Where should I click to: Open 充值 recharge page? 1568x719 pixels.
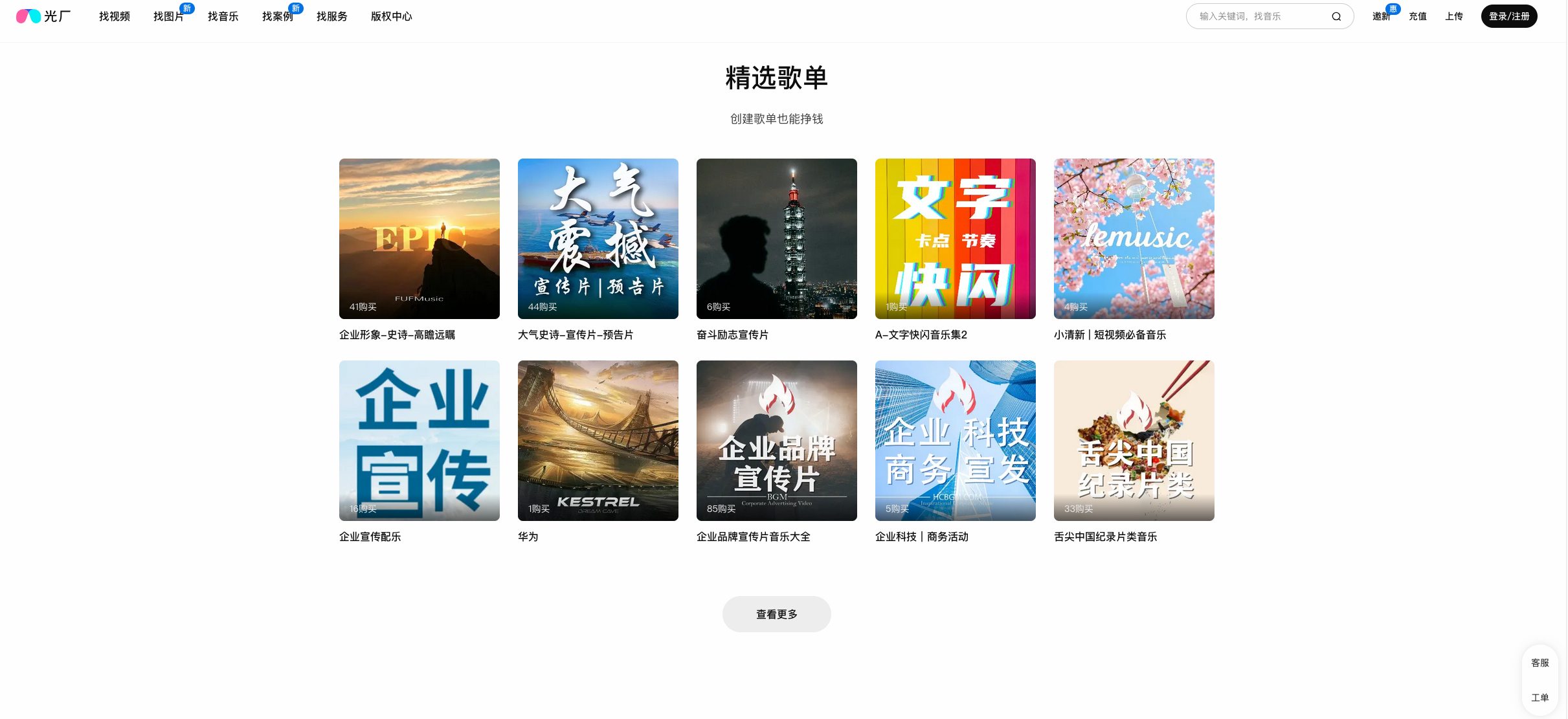pos(1417,16)
